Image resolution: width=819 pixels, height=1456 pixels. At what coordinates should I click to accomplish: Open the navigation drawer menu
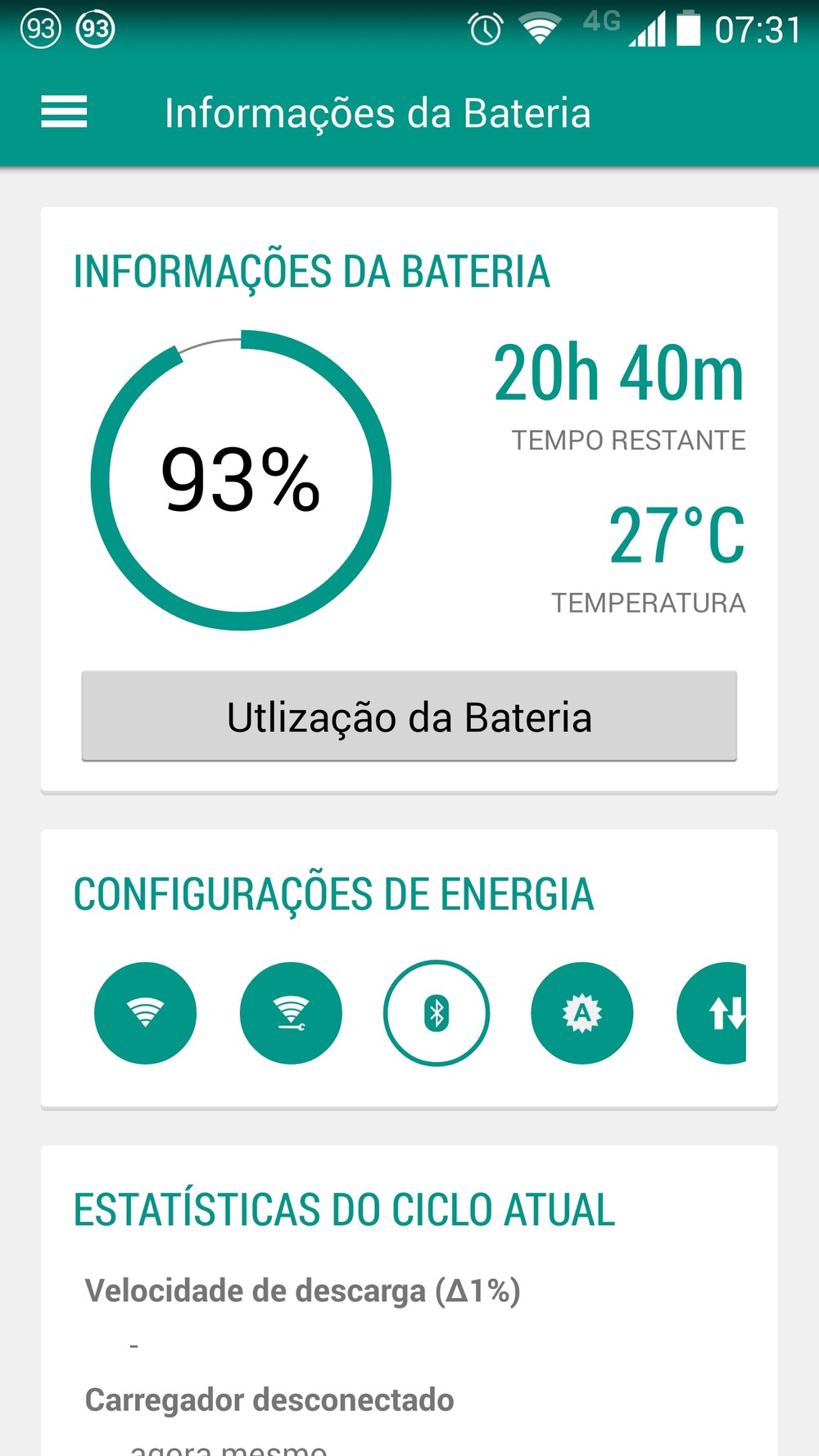(x=64, y=112)
